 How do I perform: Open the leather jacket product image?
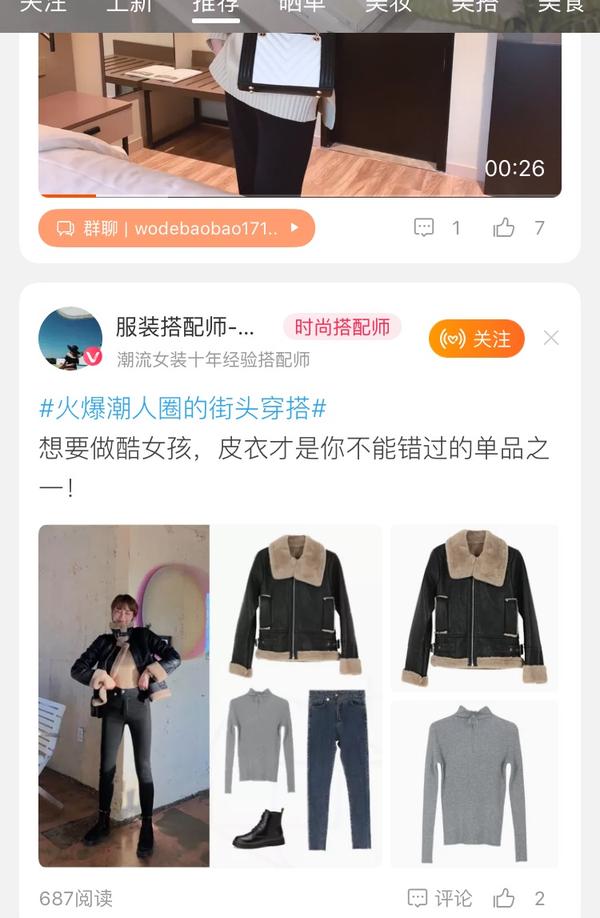pyautogui.click(x=474, y=607)
